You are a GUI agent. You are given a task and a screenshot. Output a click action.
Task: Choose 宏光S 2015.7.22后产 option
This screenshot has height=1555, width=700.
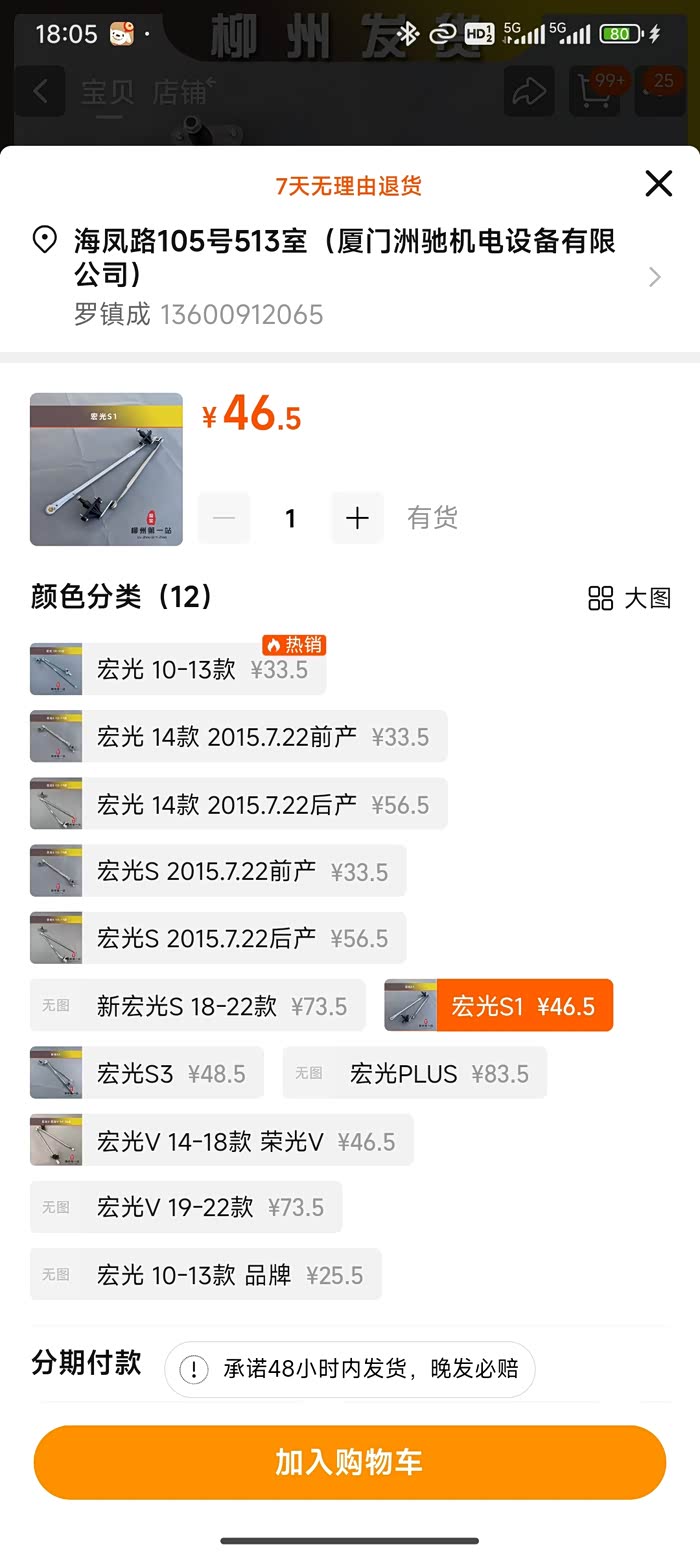click(x=218, y=938)
